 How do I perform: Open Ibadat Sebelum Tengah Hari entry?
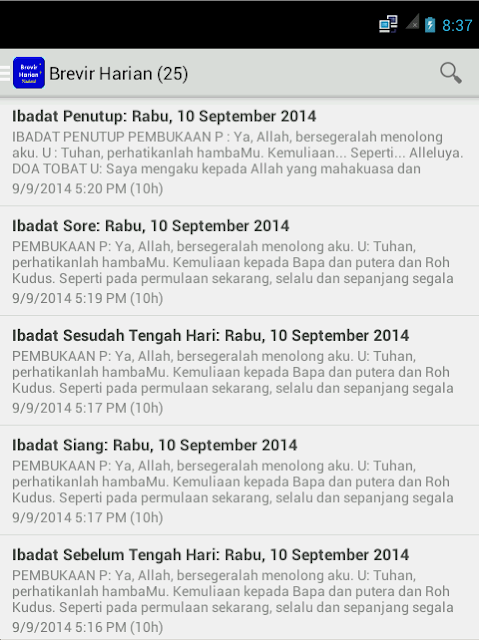tap(240, 588)
